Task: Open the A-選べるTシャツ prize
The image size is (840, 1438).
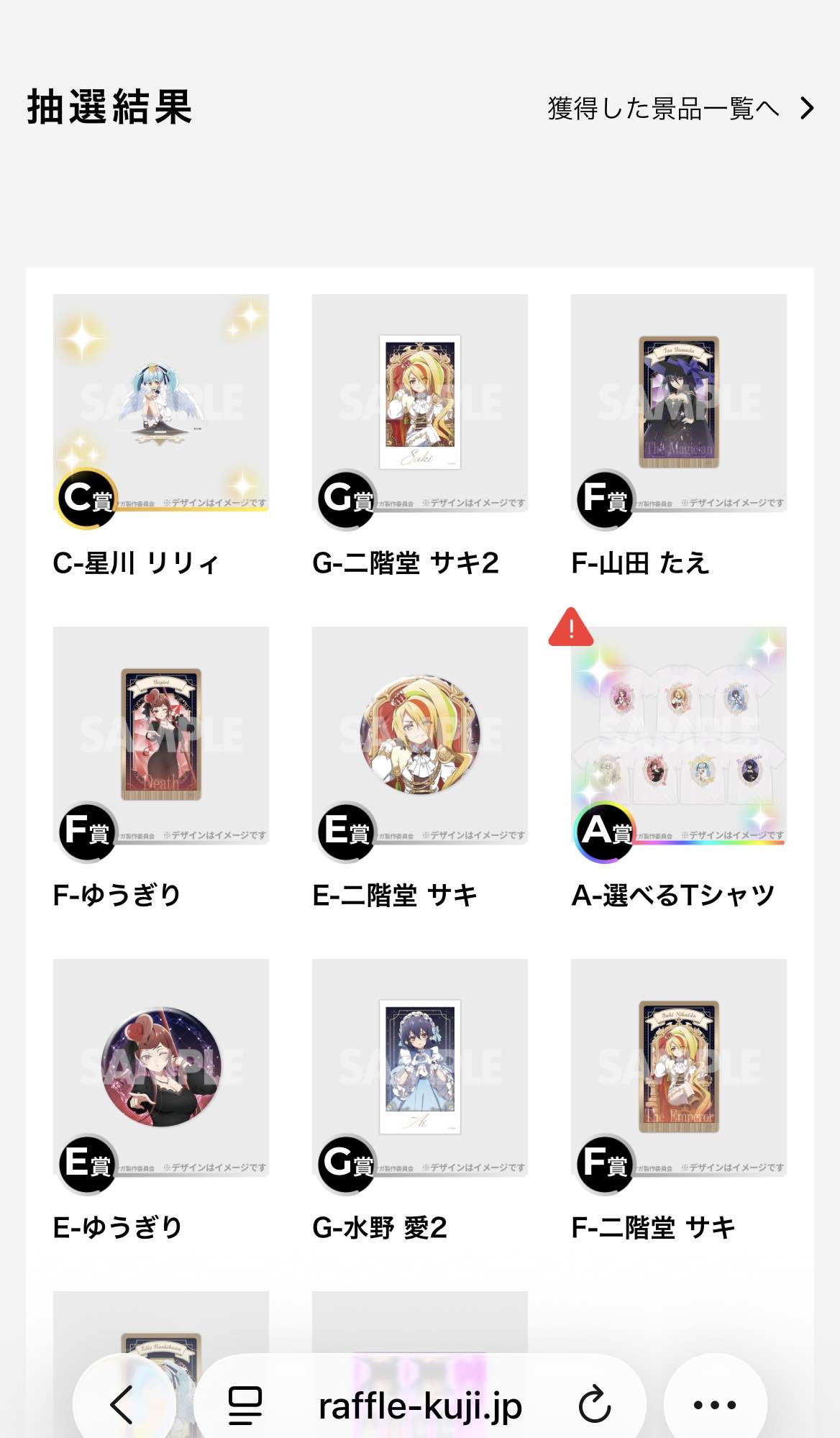Action: tap(678, 735)
